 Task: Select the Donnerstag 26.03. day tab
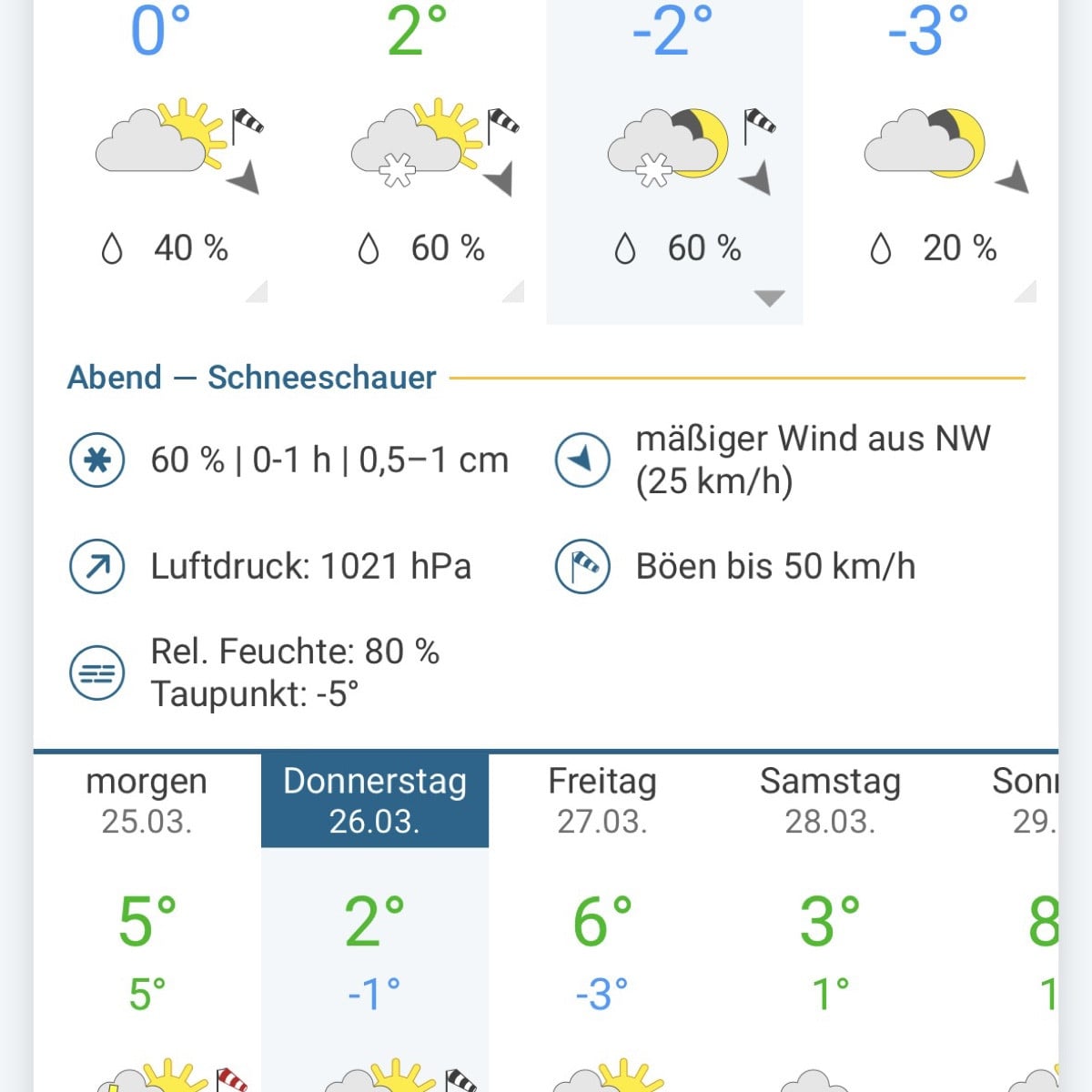tap(374, 801)
